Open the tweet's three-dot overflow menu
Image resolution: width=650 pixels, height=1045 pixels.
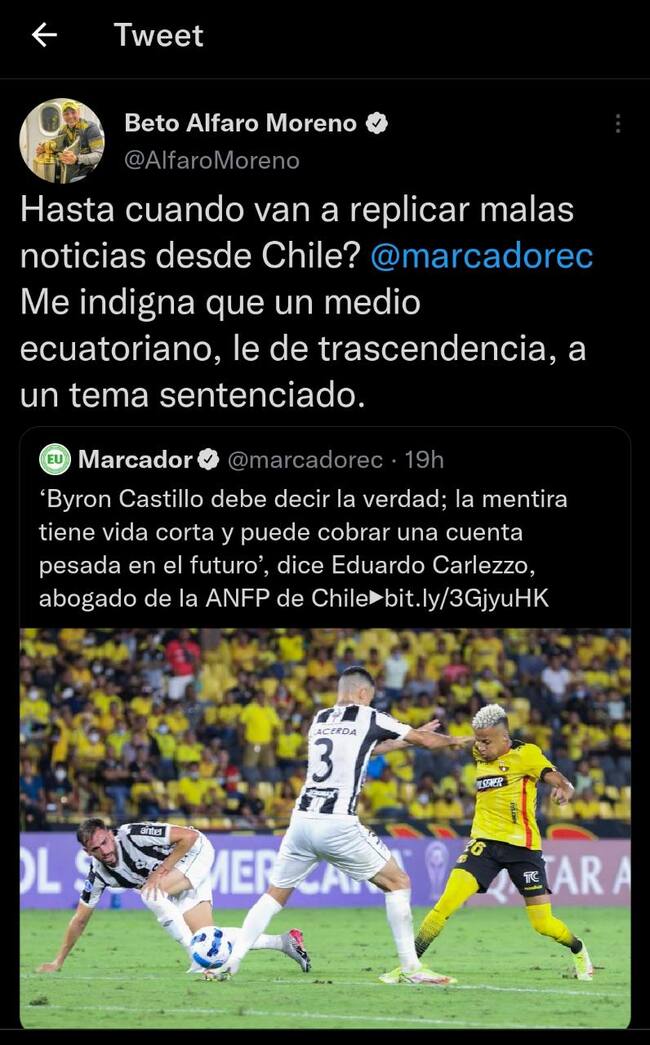[618, 124]
